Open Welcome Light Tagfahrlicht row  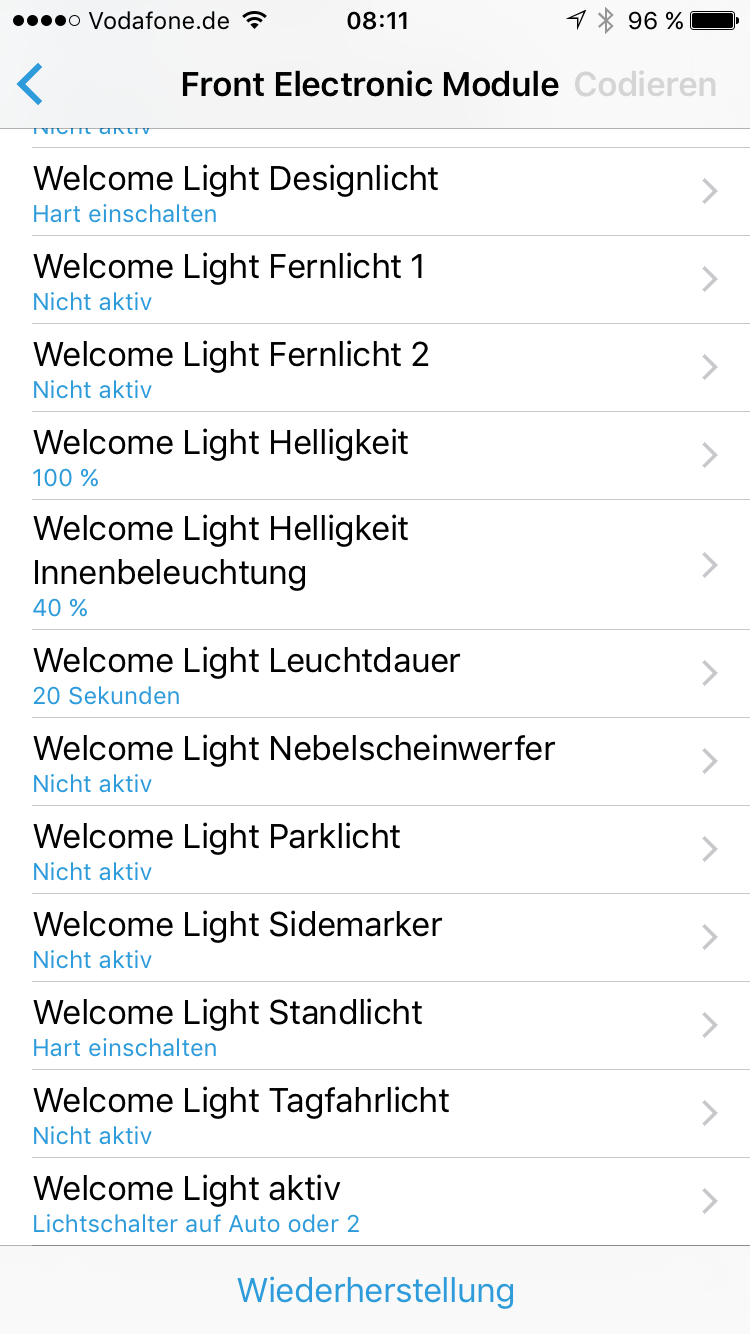tap(375, 1114)
